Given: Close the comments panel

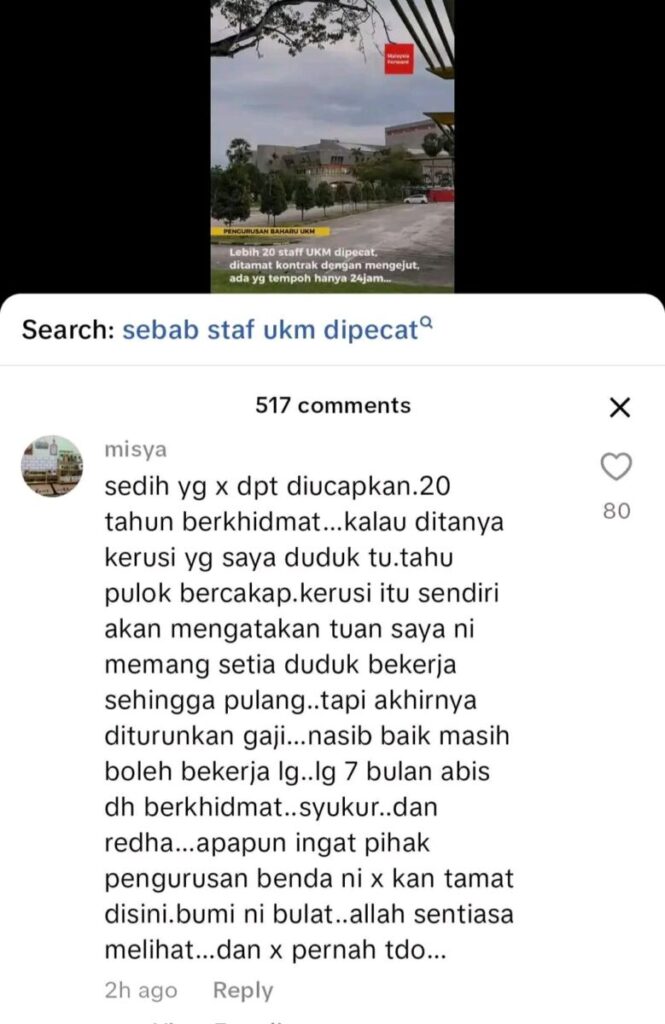Looking at the screenshot, I should tap(620, 407).
